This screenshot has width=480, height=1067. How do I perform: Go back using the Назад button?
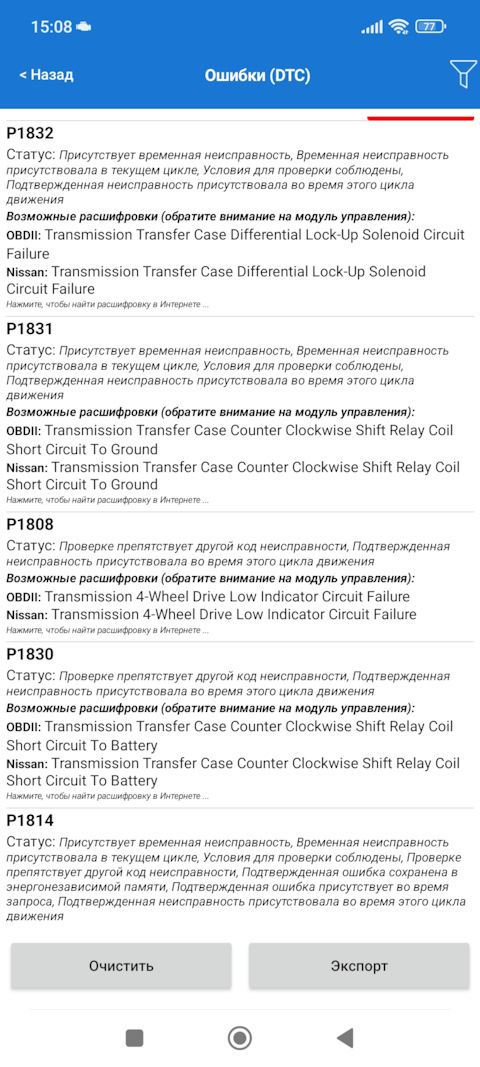(46, 75)
